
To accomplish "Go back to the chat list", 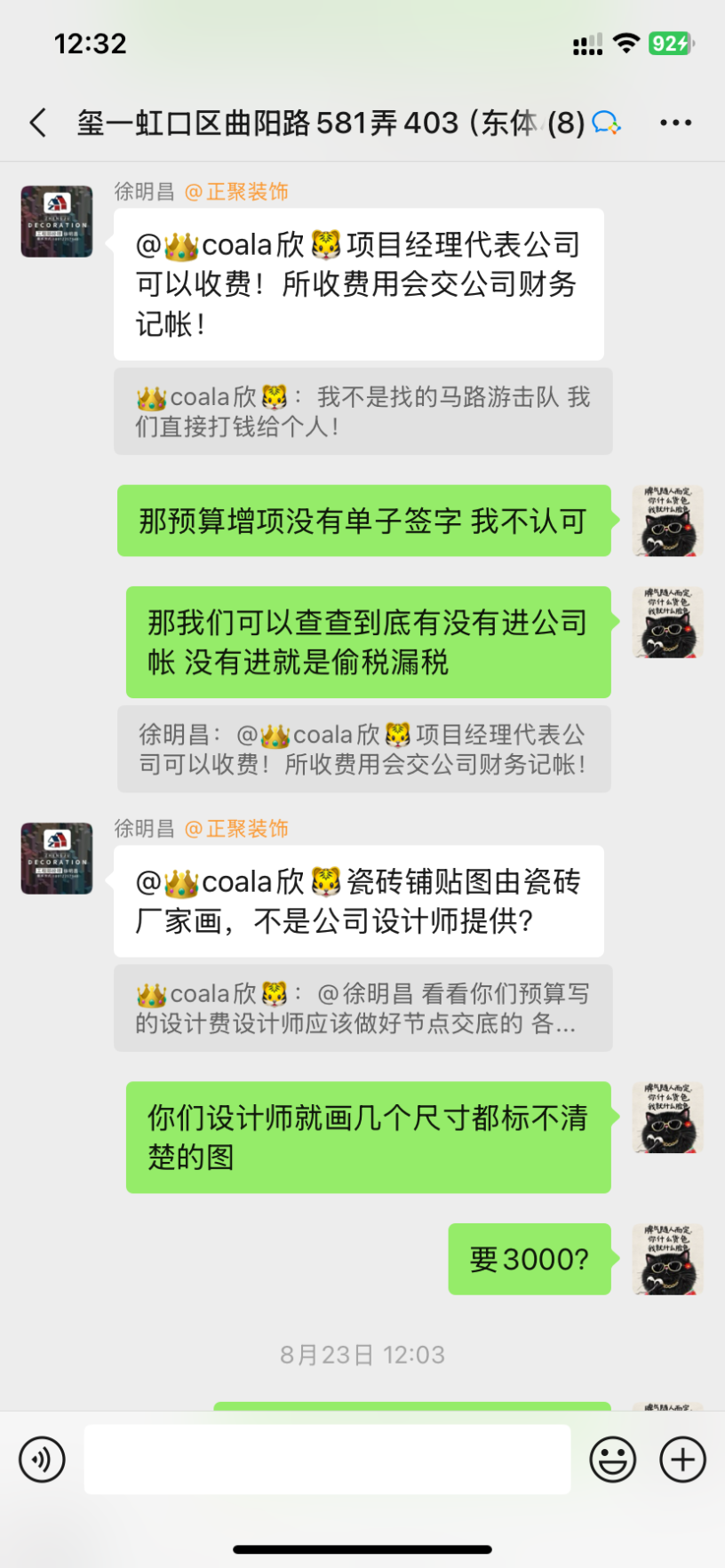I will (x=38, y=123).
